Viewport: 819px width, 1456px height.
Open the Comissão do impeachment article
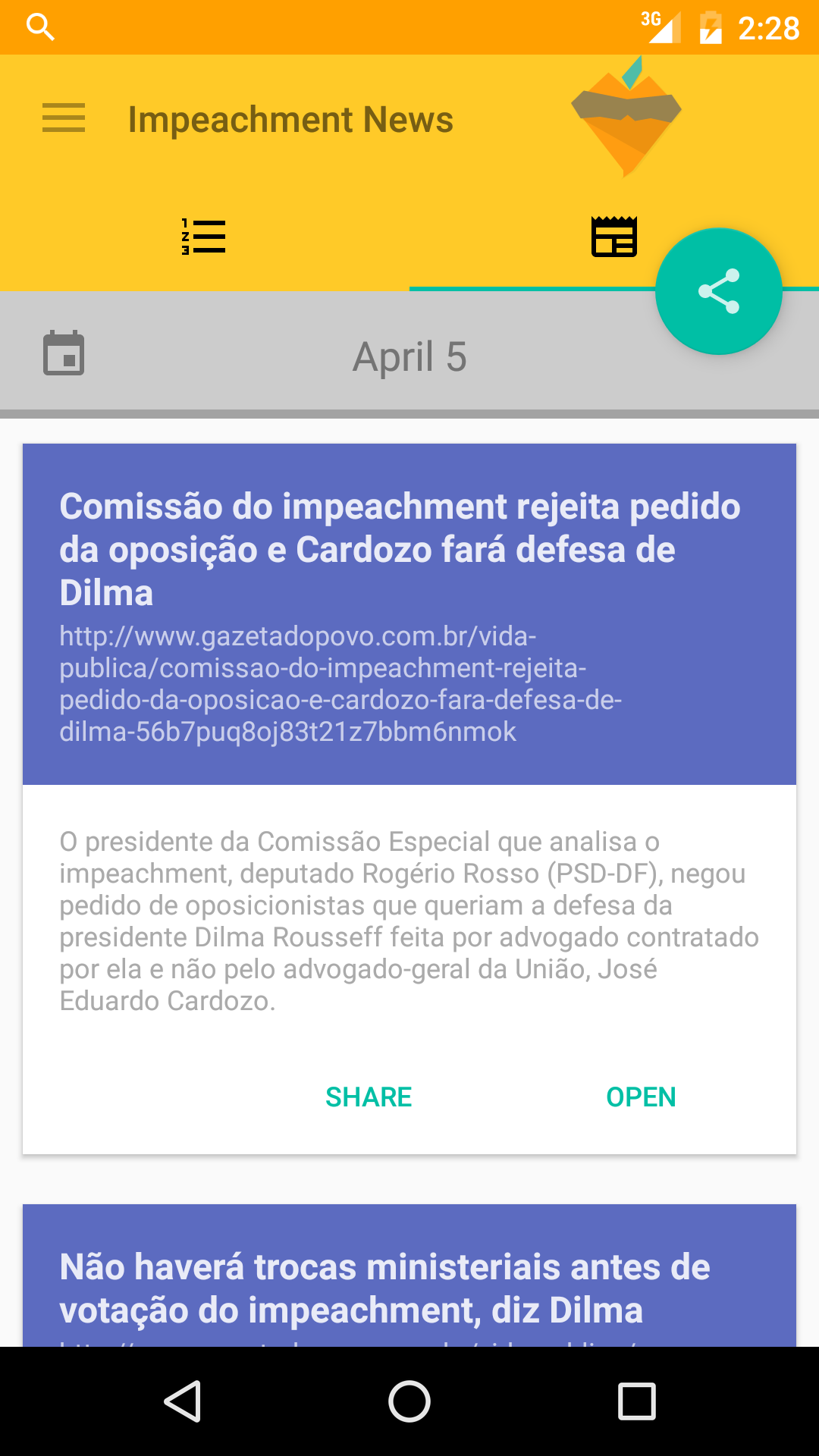point(641,1097)
